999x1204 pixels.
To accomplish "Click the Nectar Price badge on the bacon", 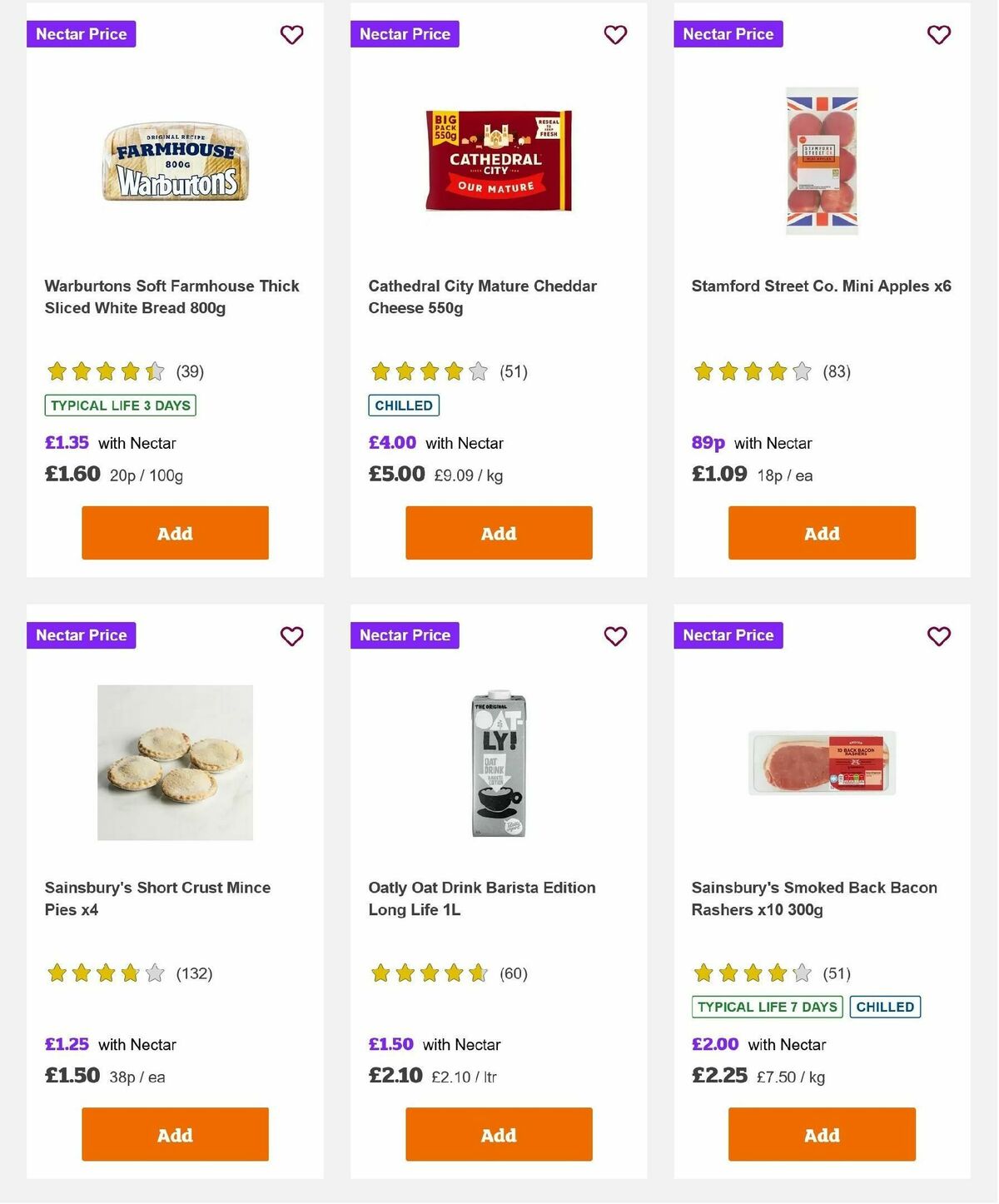I will pyautogui.click(x=728, y=635).
